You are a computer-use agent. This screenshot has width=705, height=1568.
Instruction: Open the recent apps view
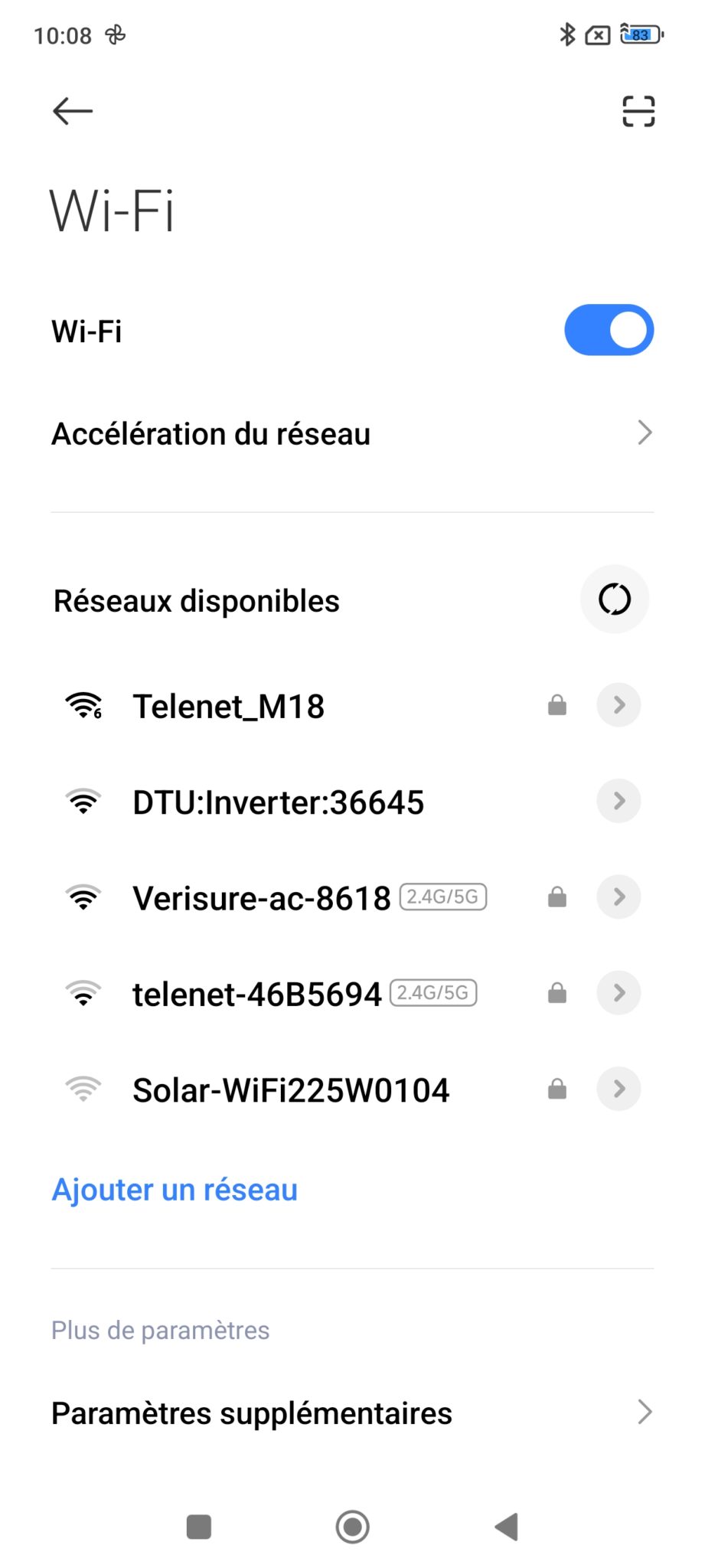[x=199, y=1527]
